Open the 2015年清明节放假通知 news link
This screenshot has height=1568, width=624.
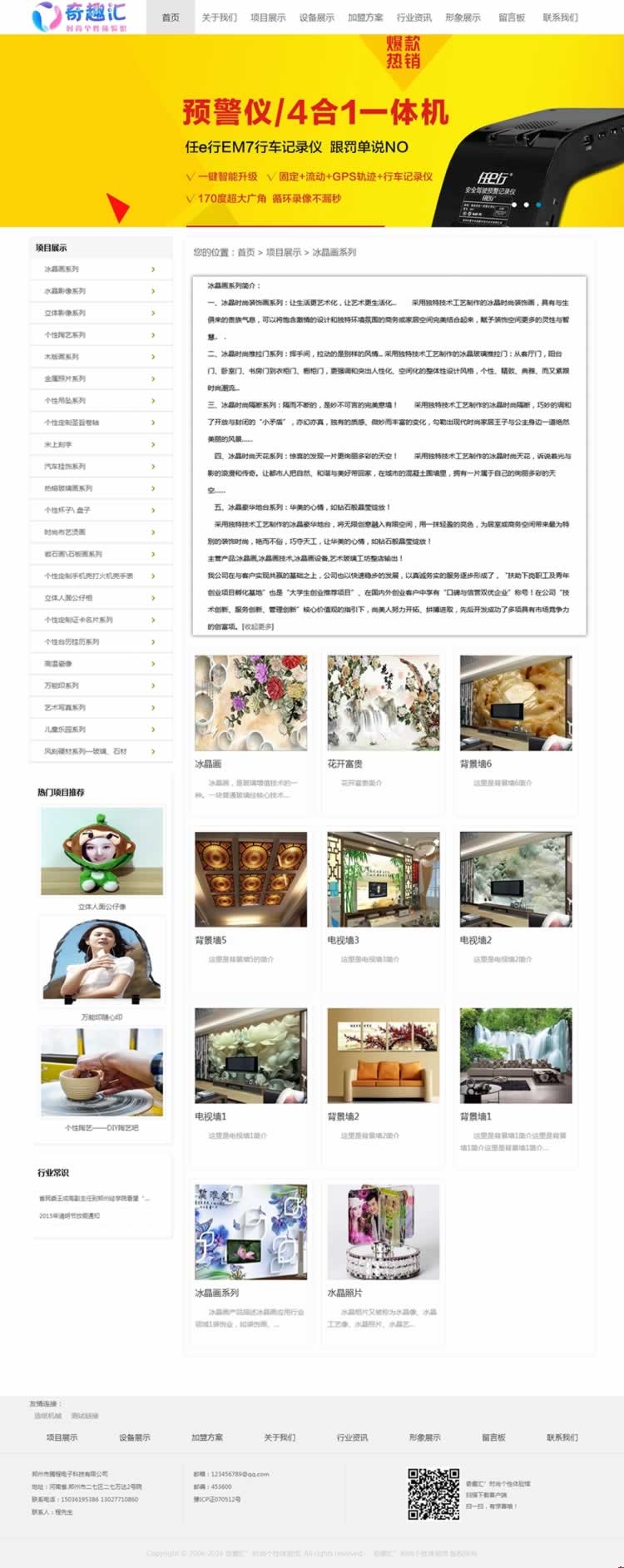pyautogui.click(x=69, y=1215)
